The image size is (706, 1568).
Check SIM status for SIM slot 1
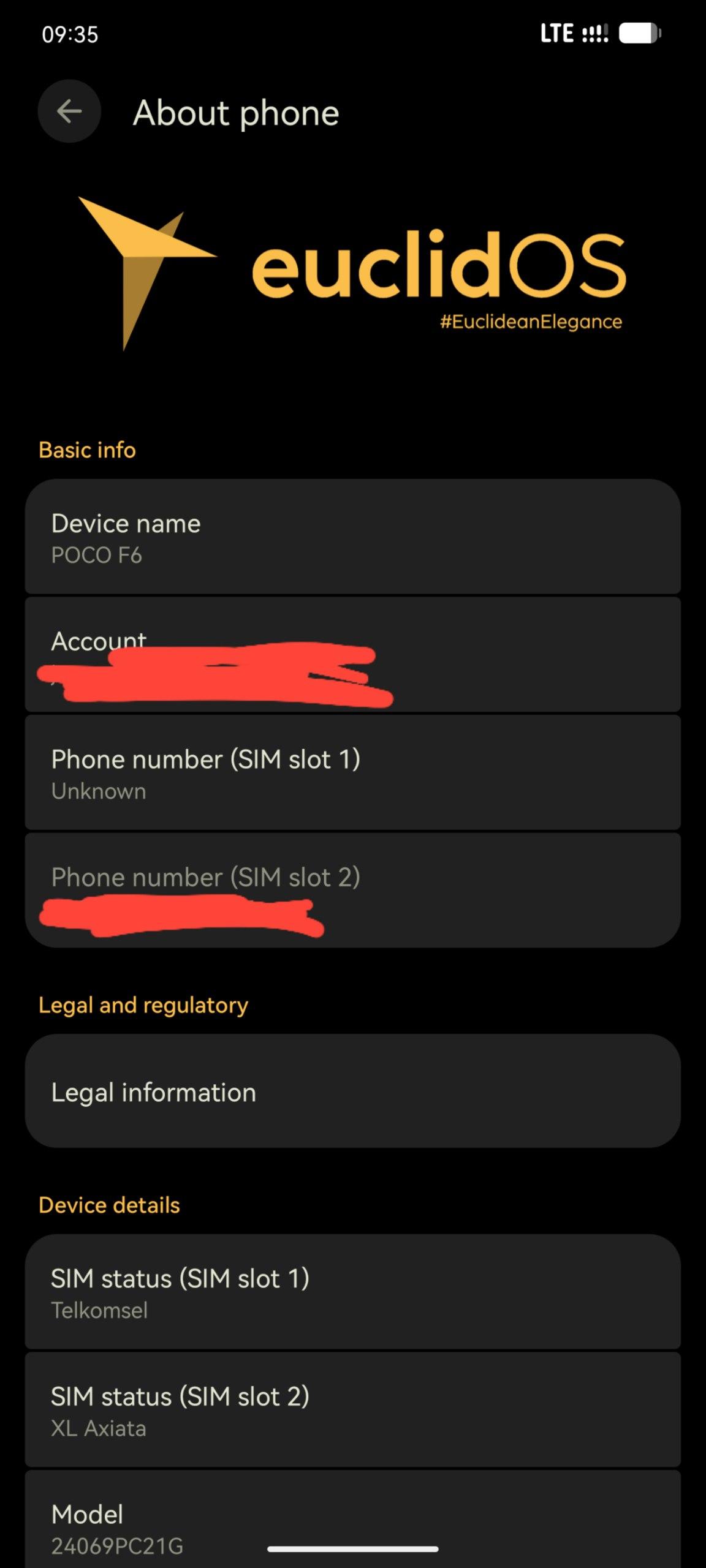tap(352, 1292)
